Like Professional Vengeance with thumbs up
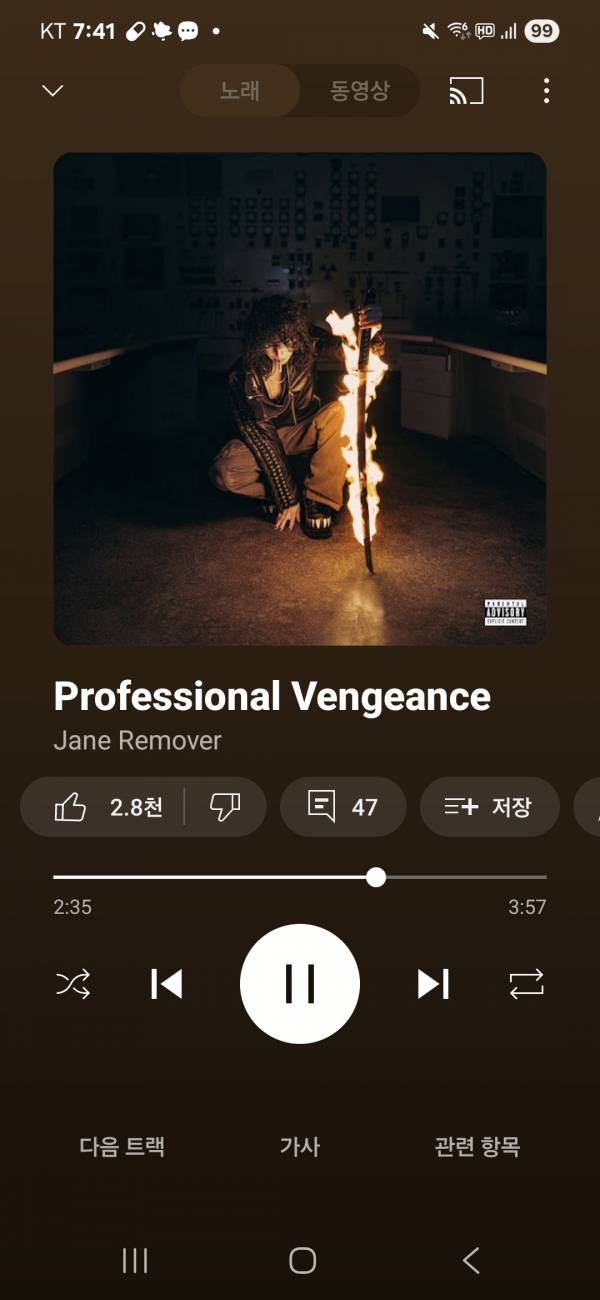Screen dimensions: 600x1300 (x=70, y=806)
